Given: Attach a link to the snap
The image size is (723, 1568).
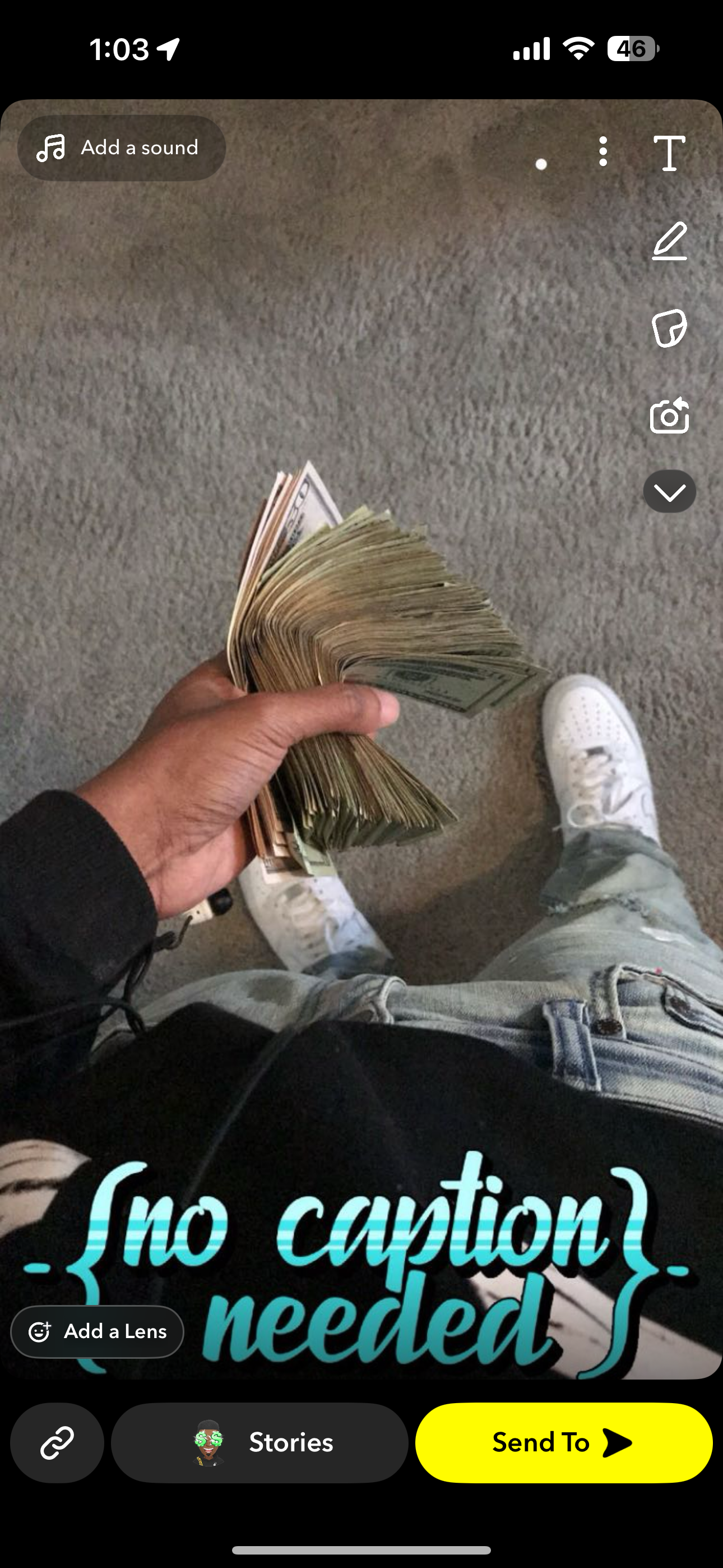Looking at the screenshot, I should tap(57, 1442).
